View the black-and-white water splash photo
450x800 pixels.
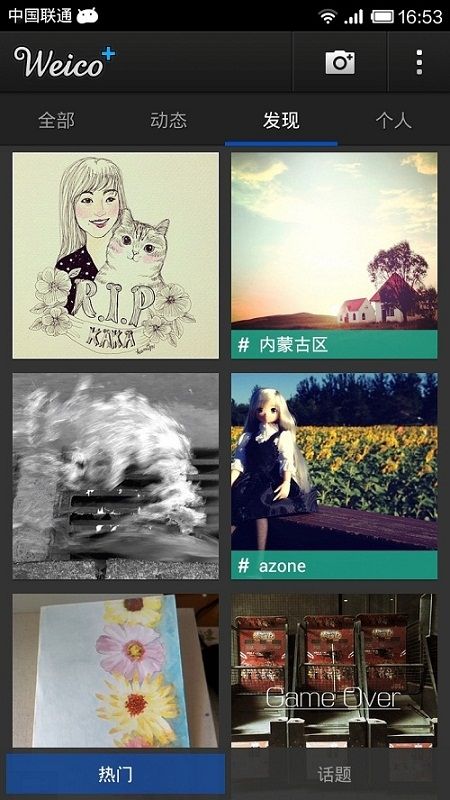coord(116,476)
